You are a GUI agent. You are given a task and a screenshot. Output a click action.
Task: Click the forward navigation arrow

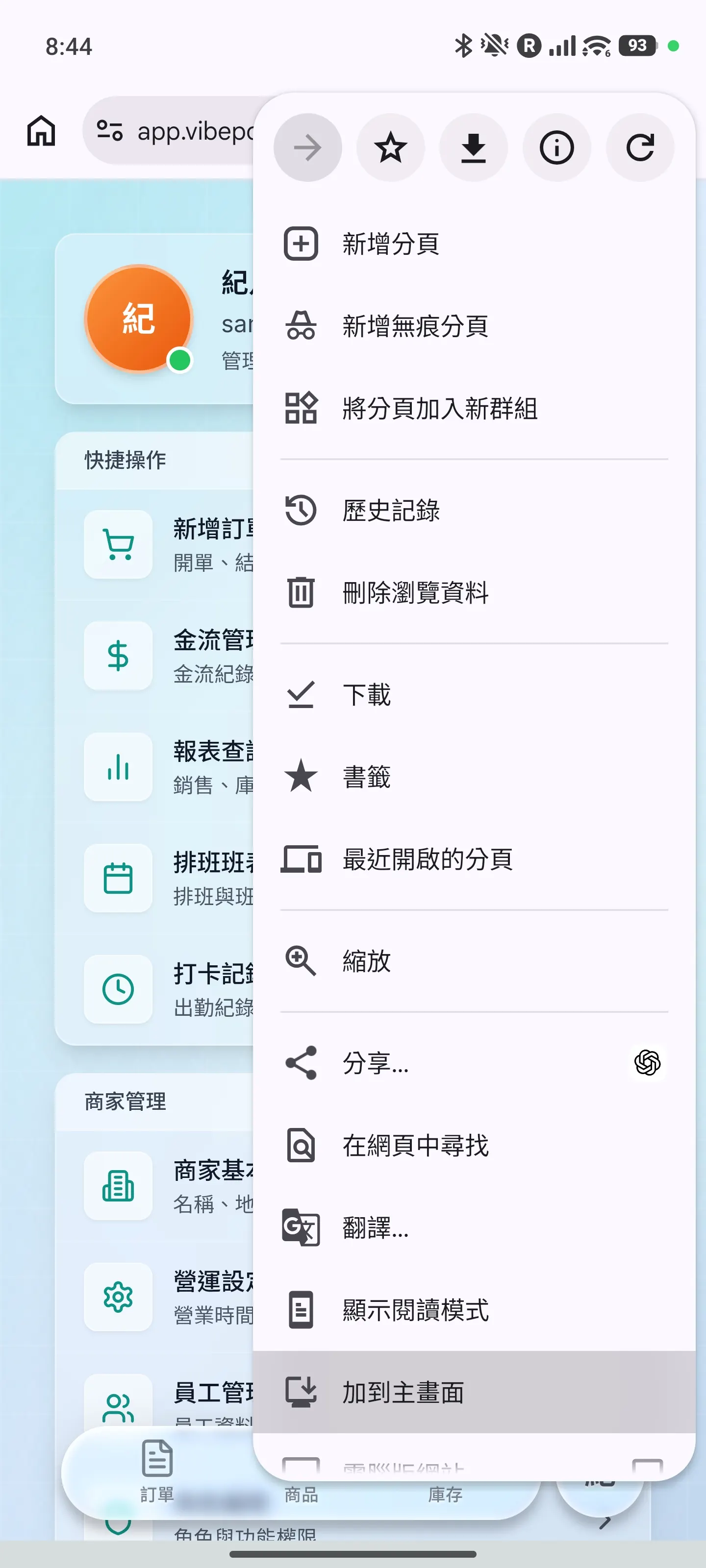click(307, 147)
